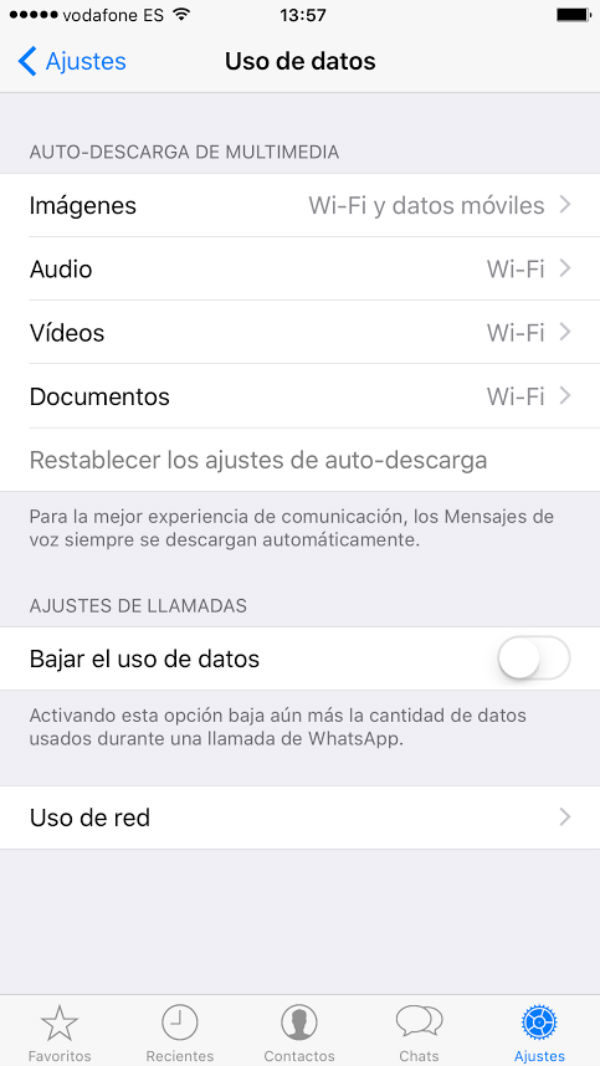Tap Restablecer los ajustes de auto-descarga
The image size is (600, 1066).
(x=258, y=460)
